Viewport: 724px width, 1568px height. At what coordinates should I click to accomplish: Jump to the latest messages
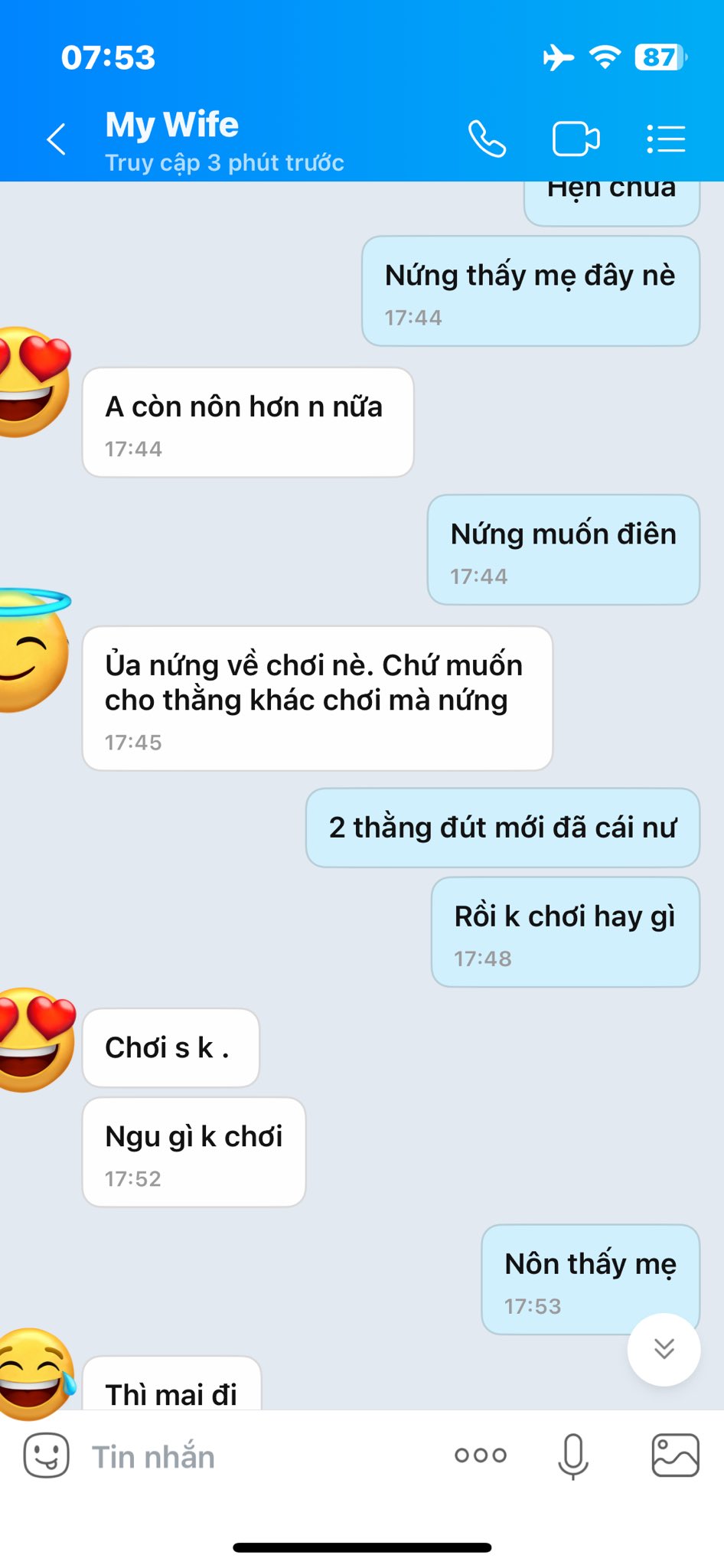tap(664, 1349)
